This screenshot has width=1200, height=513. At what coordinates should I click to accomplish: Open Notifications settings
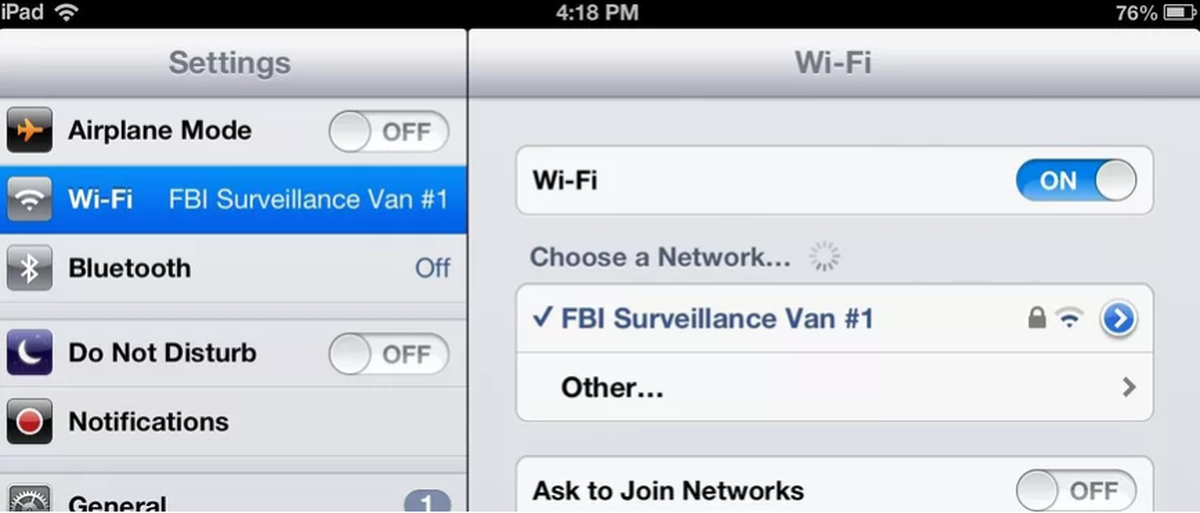(x=232, y=421)
